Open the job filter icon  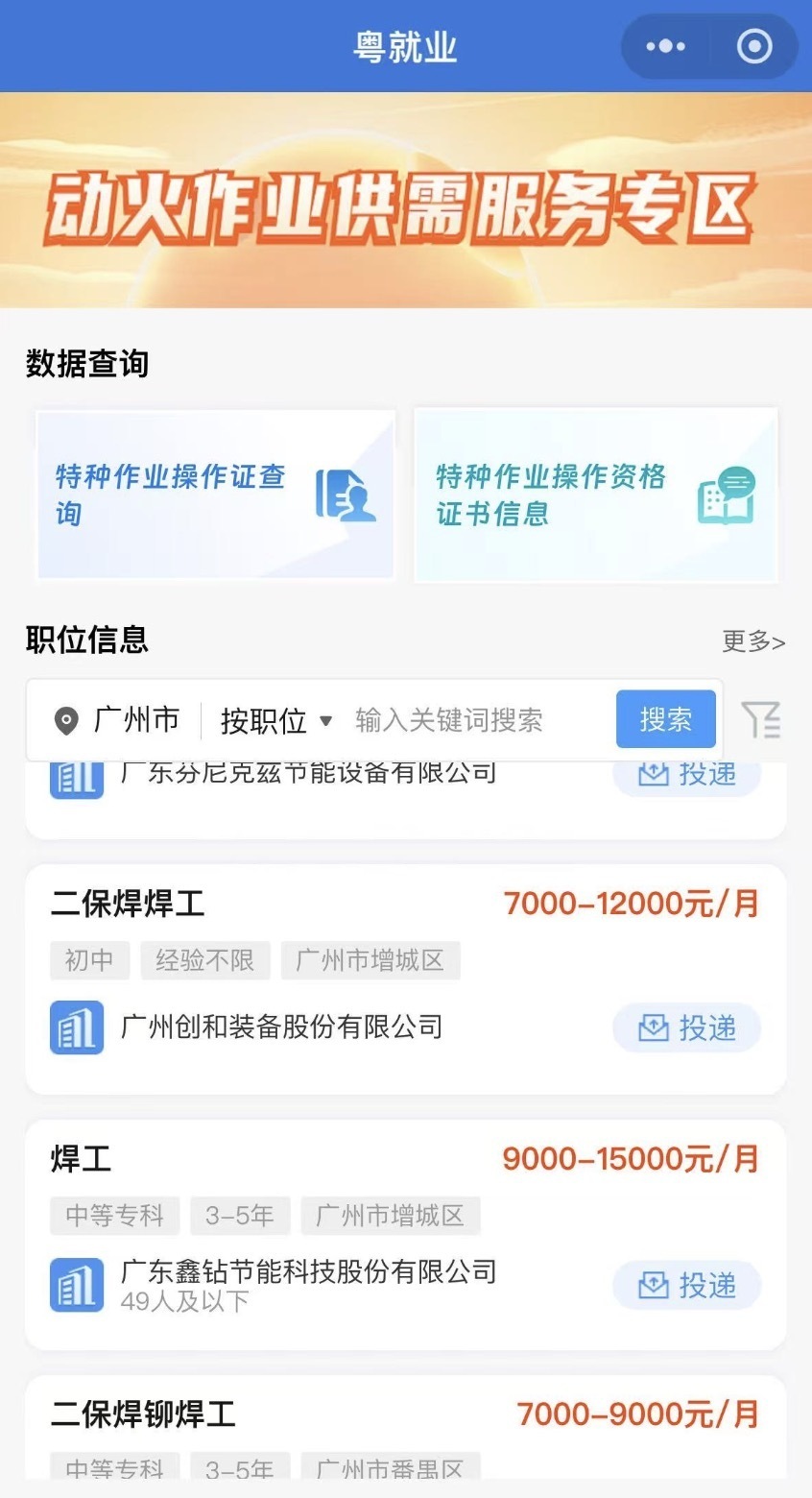pos(761,719)
